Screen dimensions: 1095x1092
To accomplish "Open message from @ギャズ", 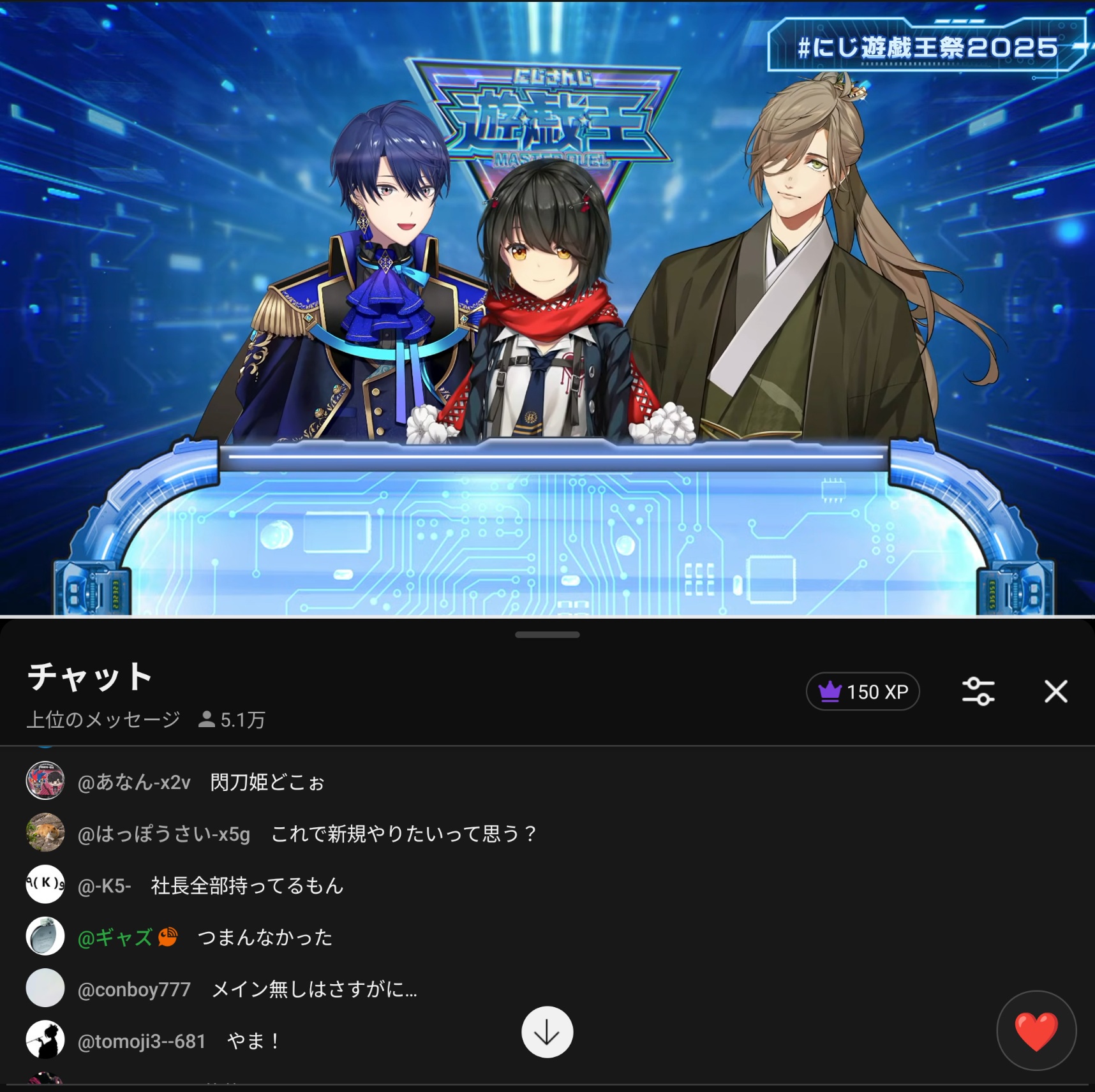I will pos(264,937).
